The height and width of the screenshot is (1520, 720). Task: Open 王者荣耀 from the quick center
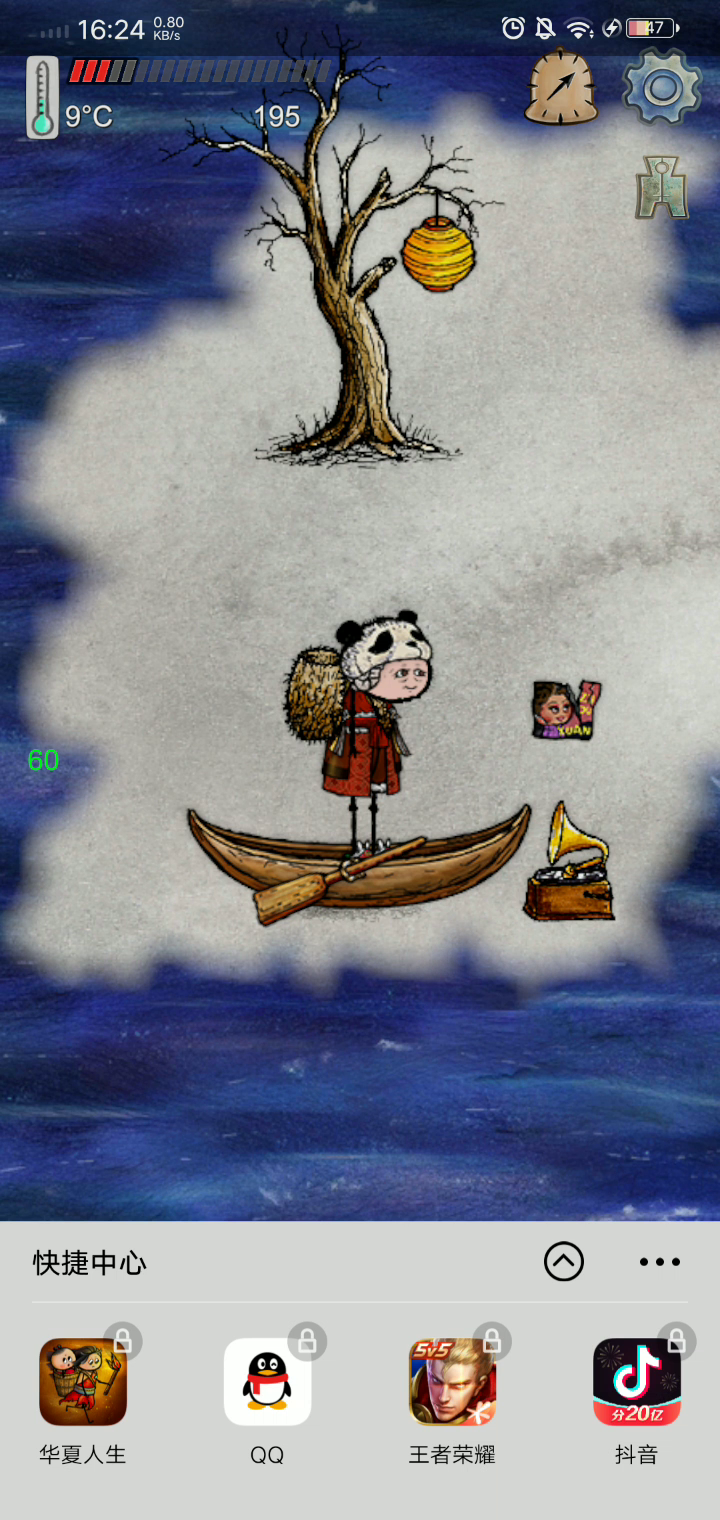point(452,1383)
